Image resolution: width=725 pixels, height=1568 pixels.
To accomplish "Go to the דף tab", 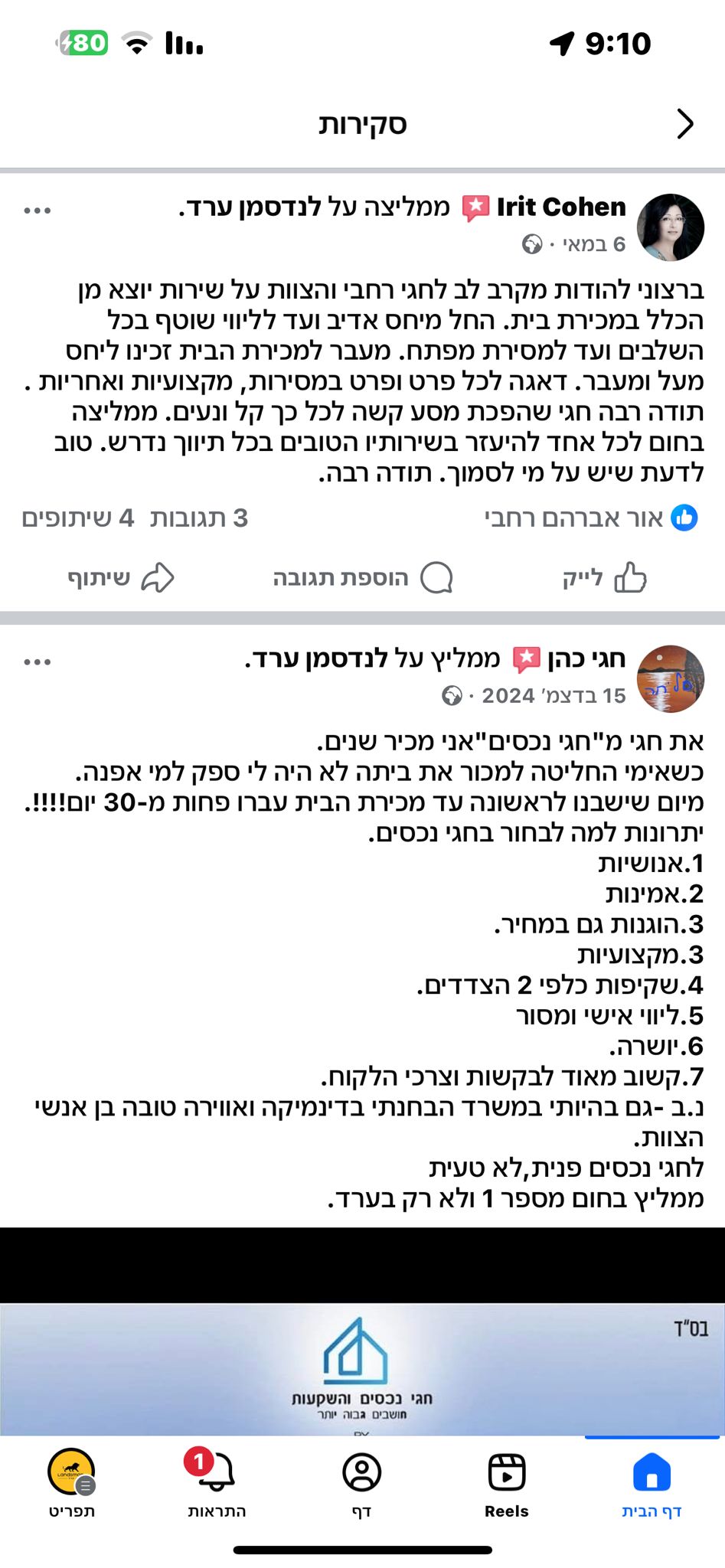I will point(362,1485).
